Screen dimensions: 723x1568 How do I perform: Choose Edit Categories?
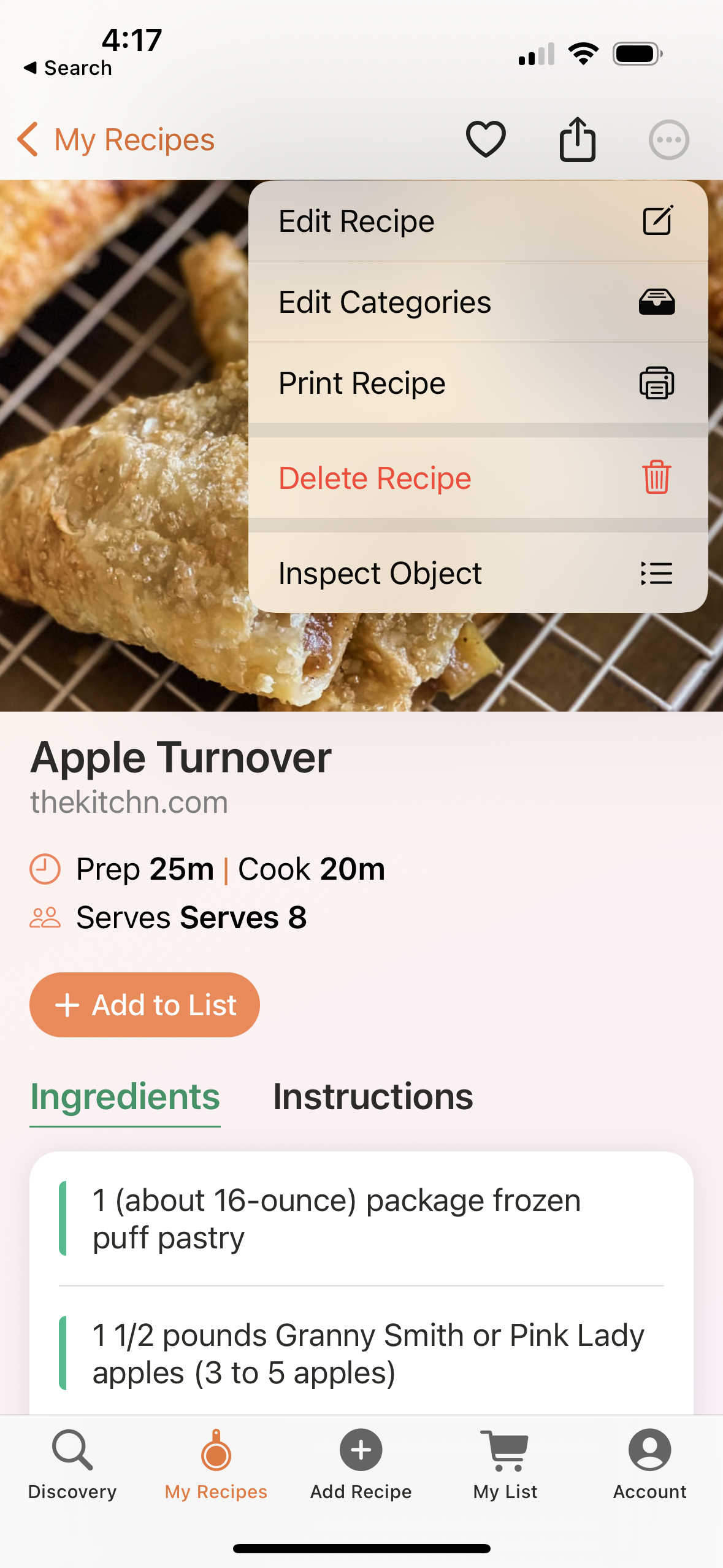[478, 302]
